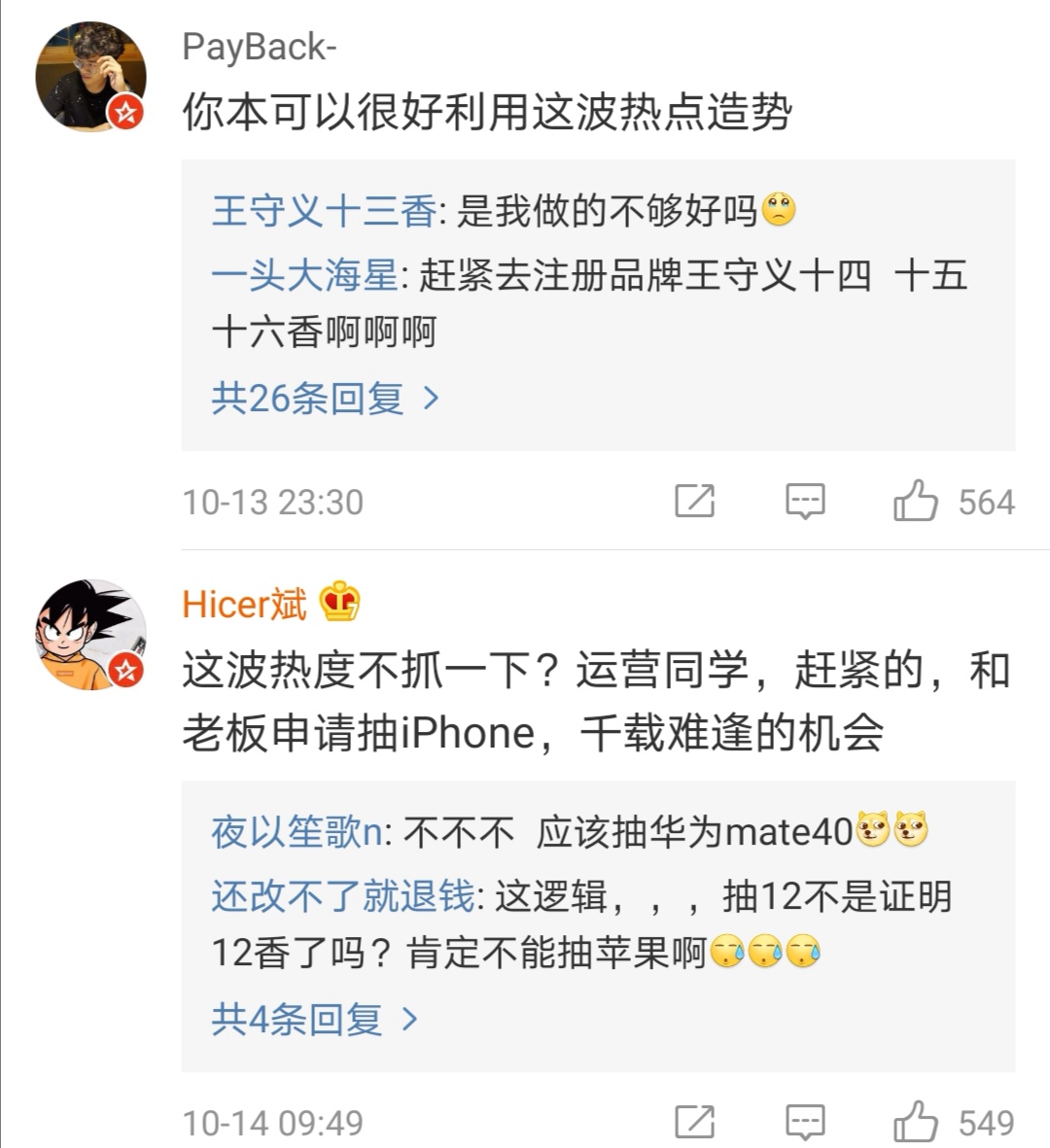Reply to Hicer斌's comment
The width and height of the screenshot is (1050, 1148).
(805, 1123)
